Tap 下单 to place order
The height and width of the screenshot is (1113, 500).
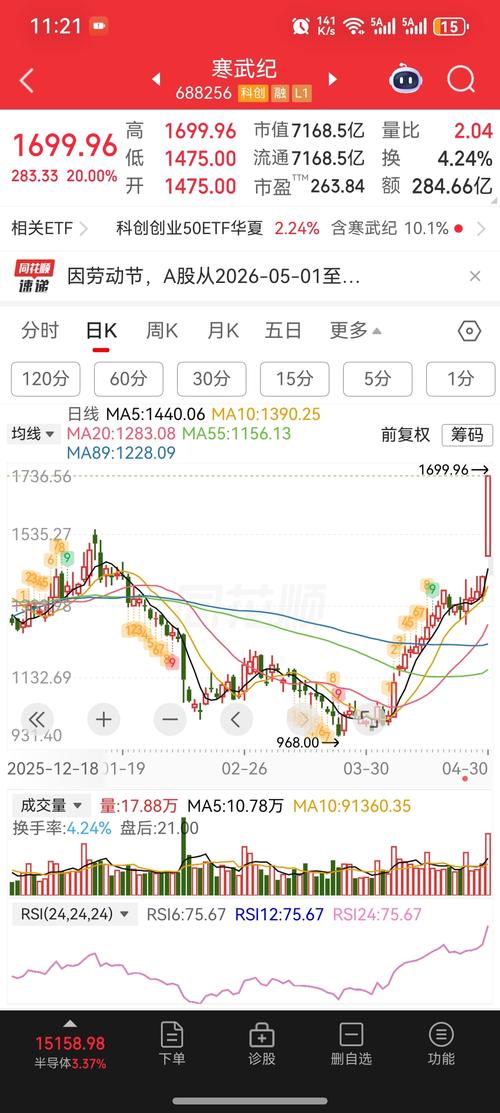point(172,1044)
